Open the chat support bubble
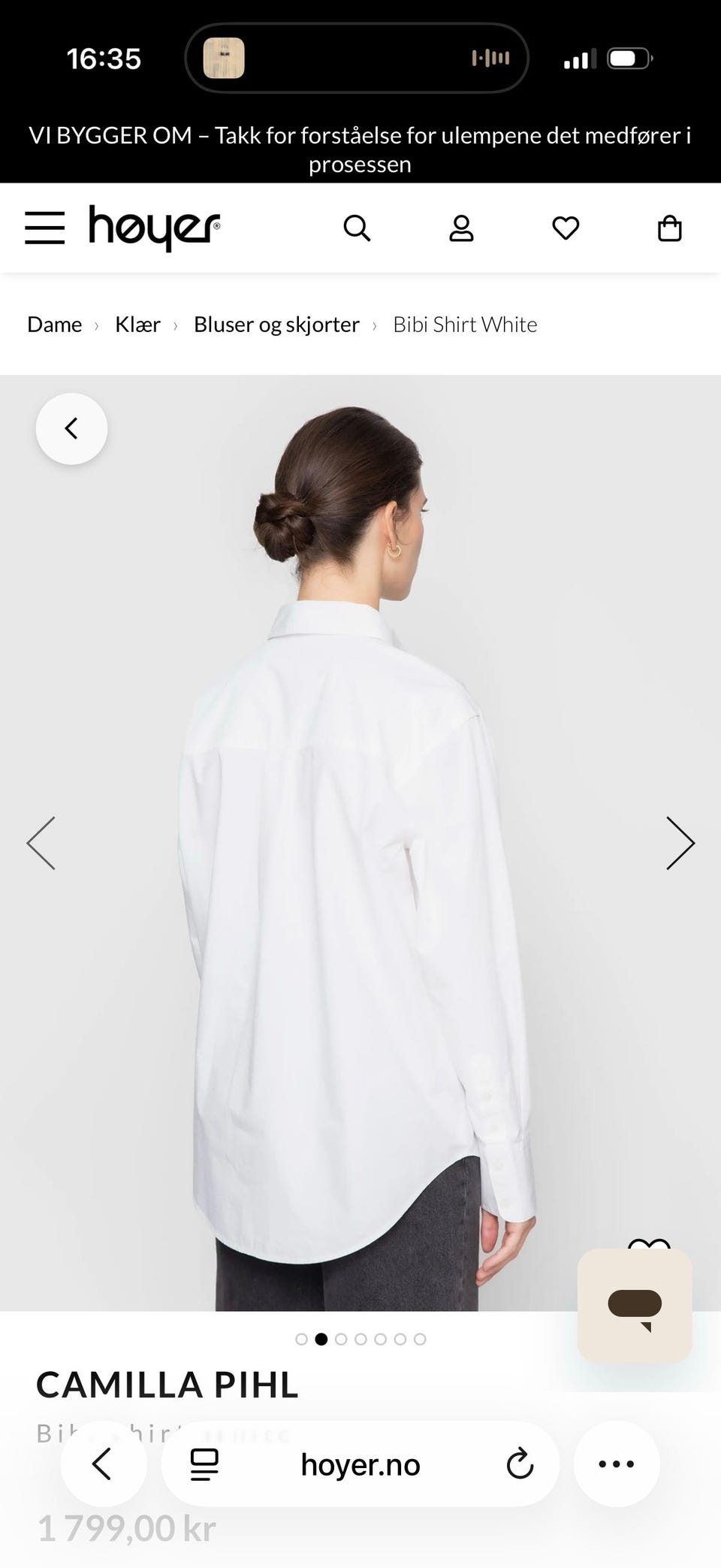 (635, 1306)
